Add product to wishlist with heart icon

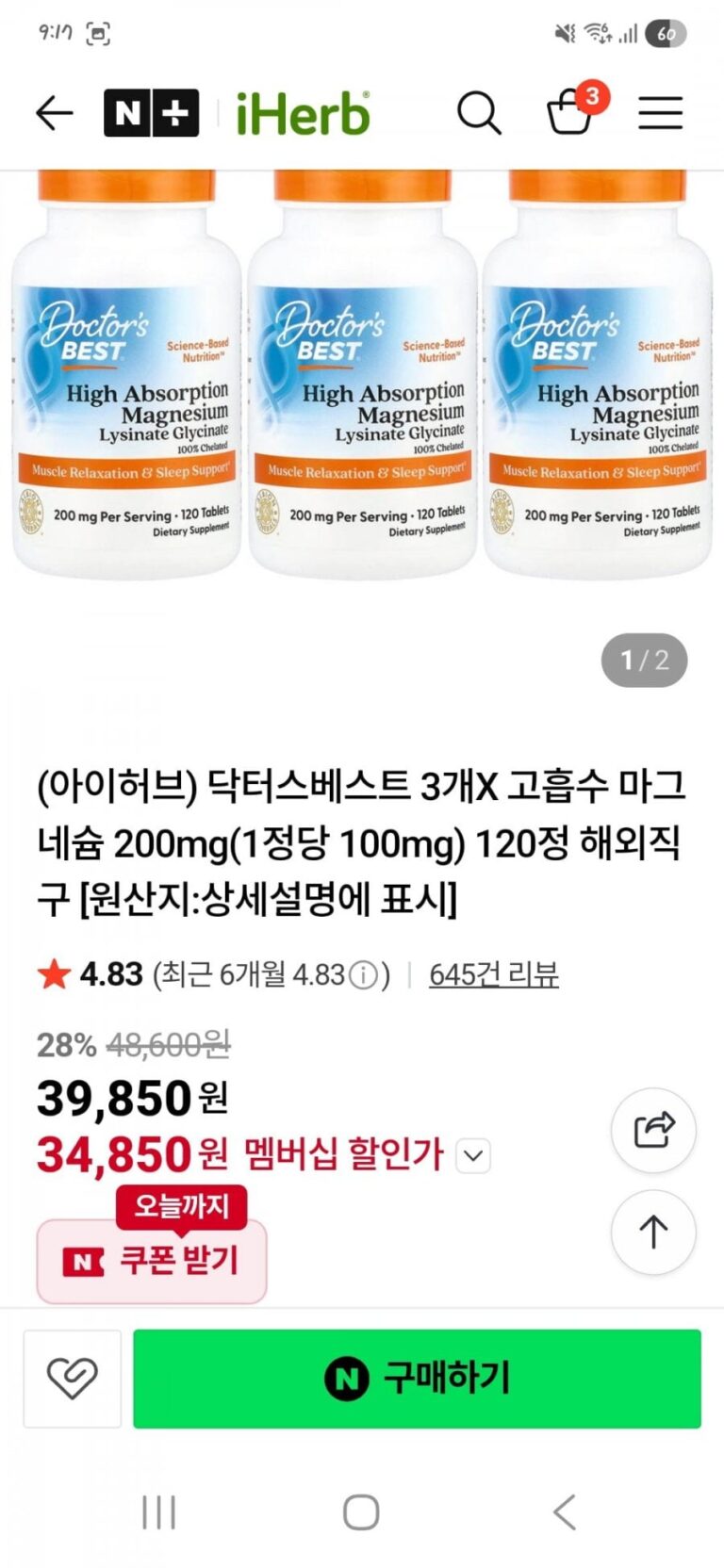tap(73, 1379)
